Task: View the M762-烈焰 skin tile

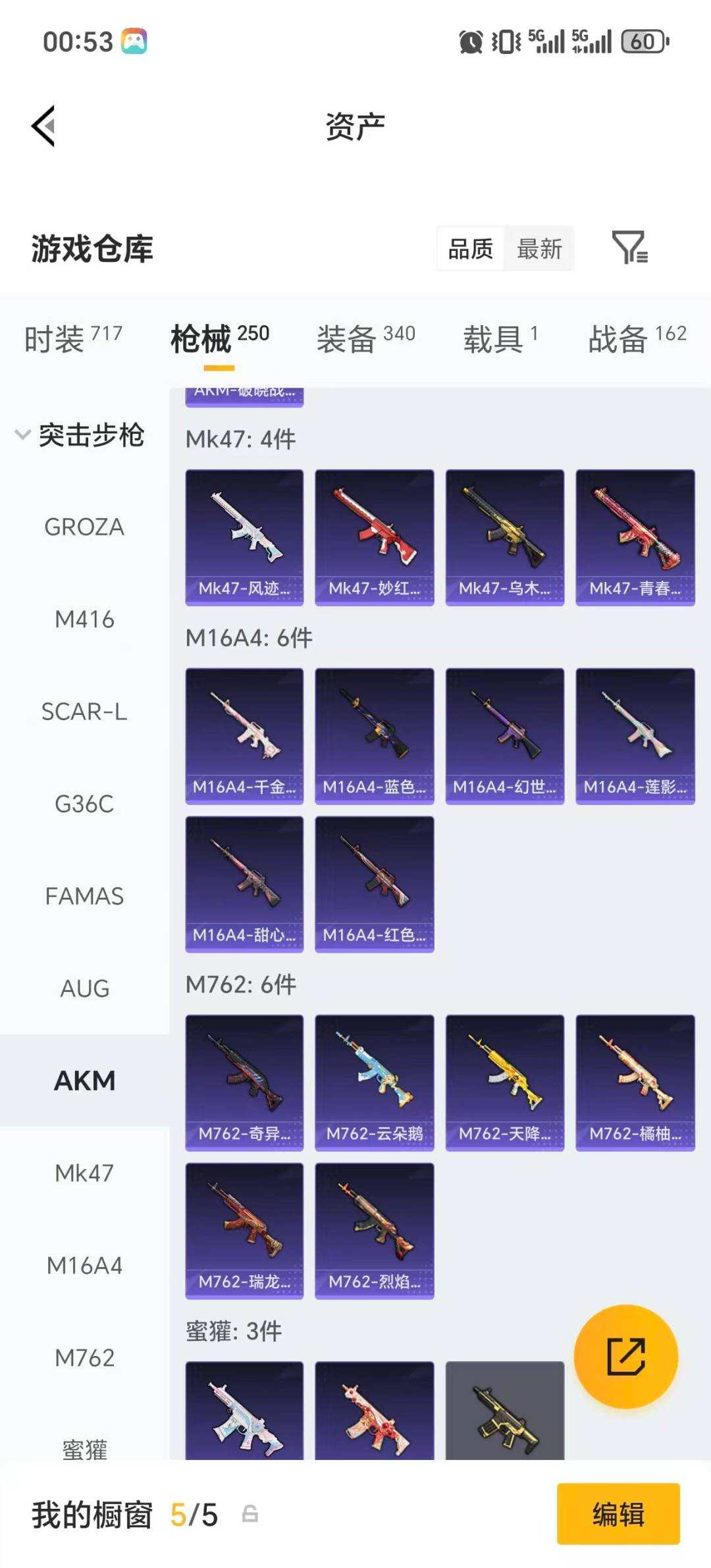Action: click(x=375, y=1230)
